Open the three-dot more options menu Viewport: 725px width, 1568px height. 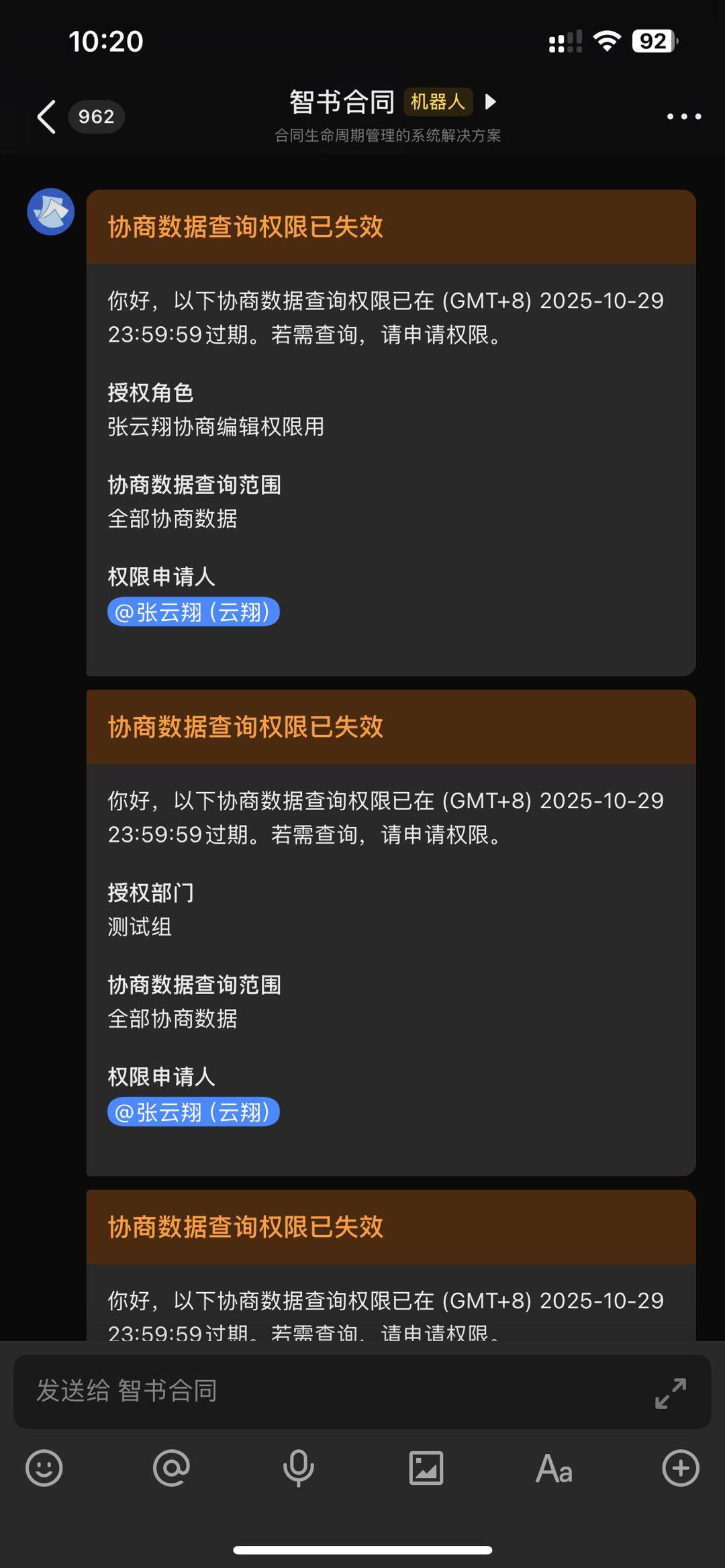point(683,116)
